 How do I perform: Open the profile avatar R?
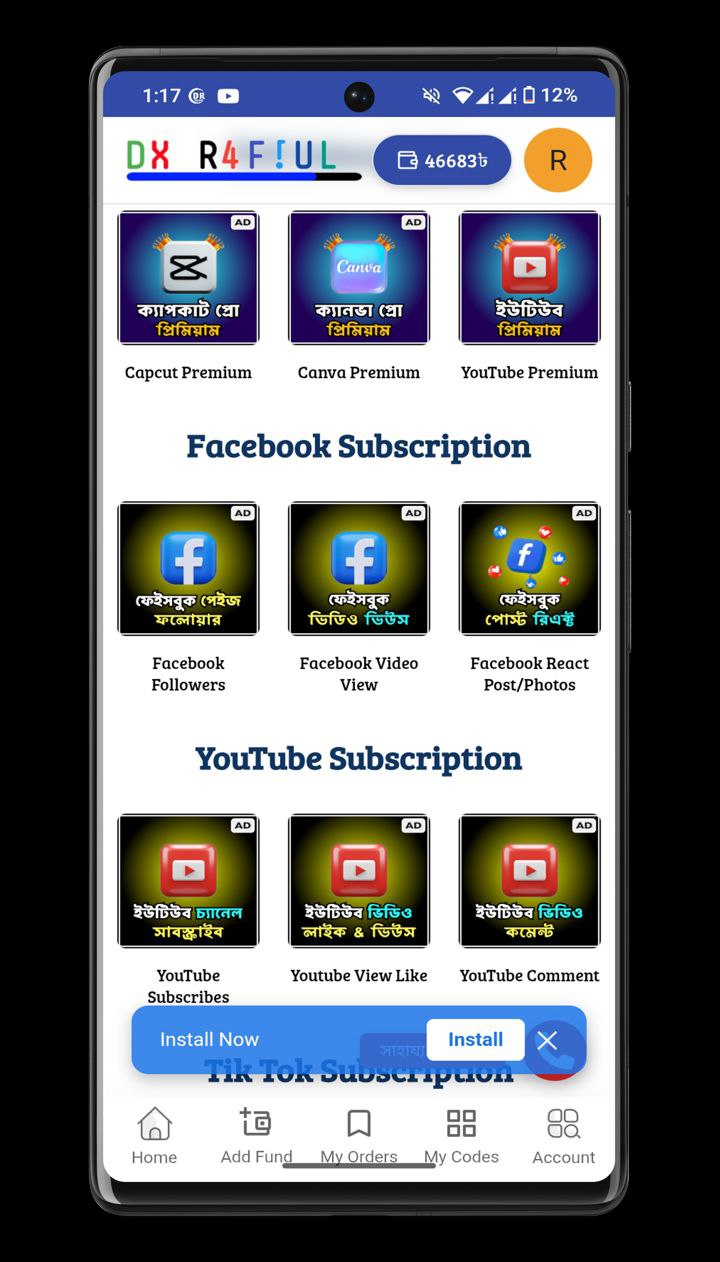tap(558, 160)
